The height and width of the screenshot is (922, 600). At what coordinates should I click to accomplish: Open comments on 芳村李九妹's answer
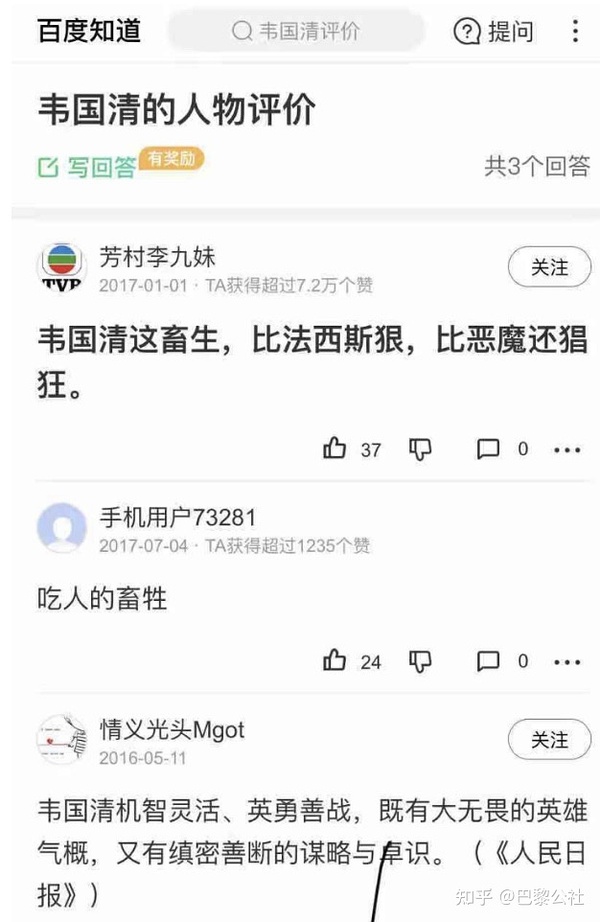(488, 449)
